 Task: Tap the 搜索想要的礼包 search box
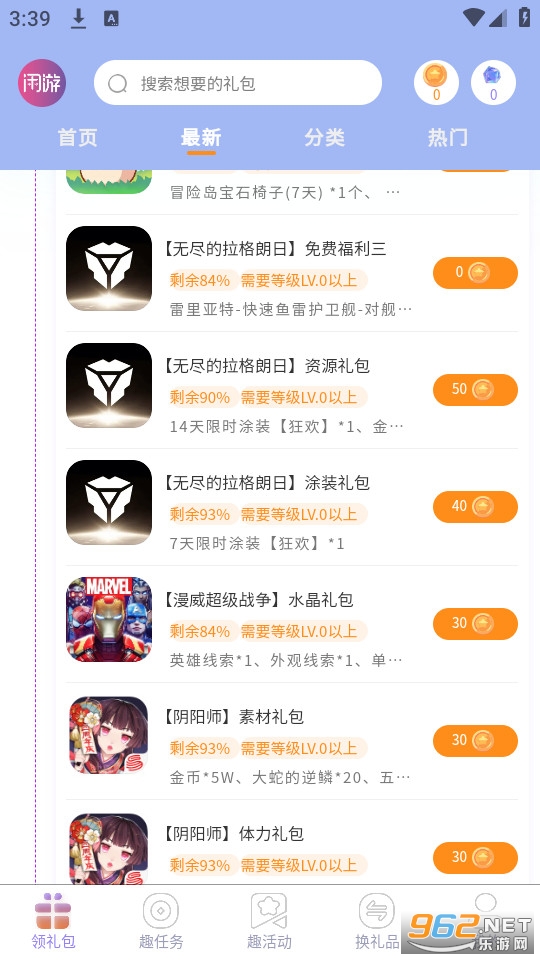238,83
